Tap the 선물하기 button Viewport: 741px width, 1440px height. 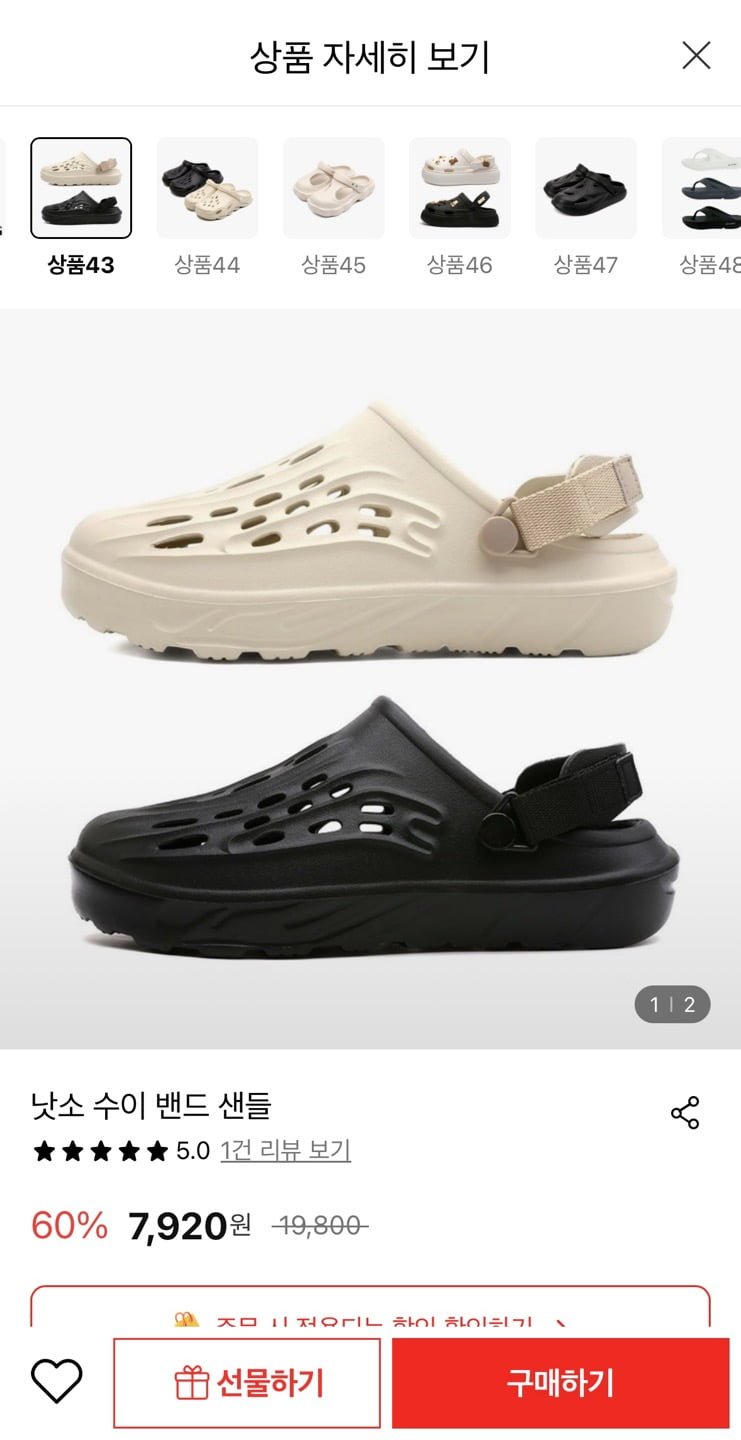coord(247,1383)
